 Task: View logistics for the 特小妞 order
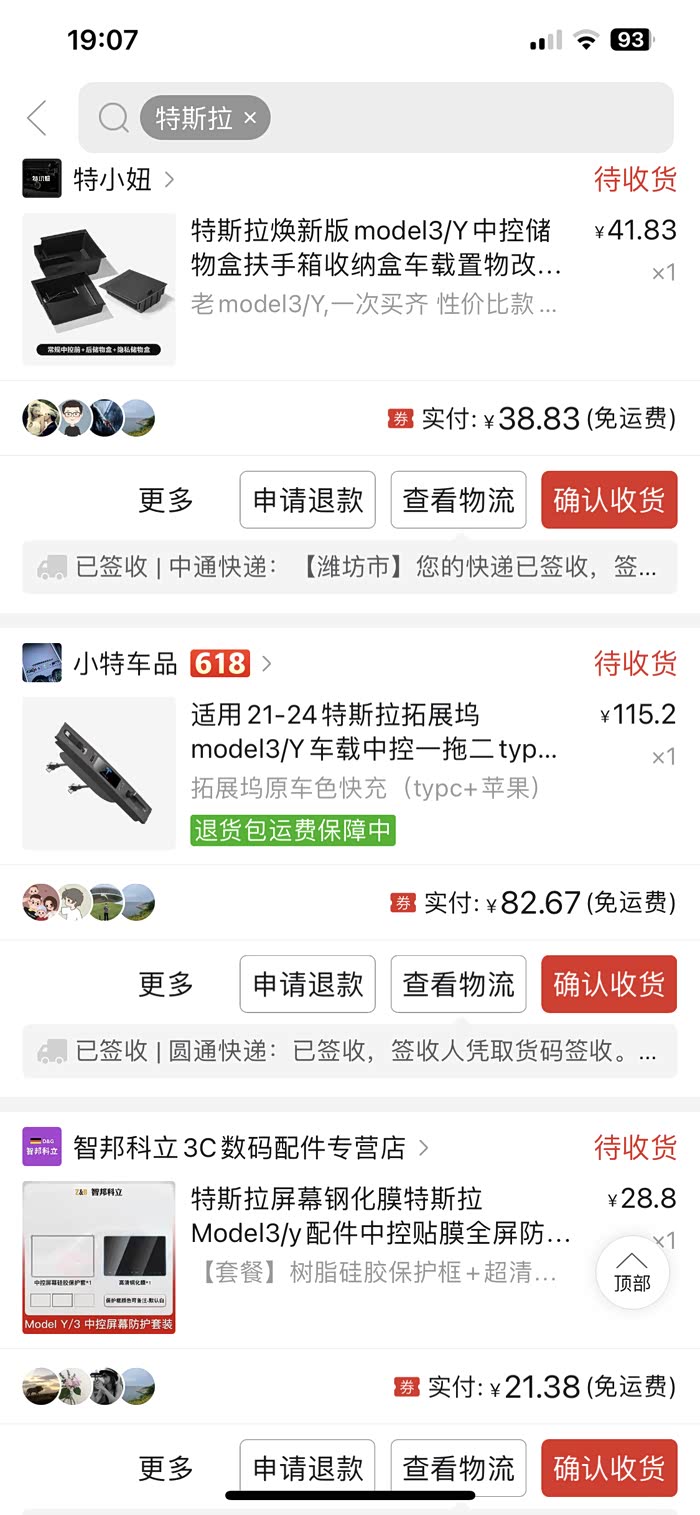(458, 500)
